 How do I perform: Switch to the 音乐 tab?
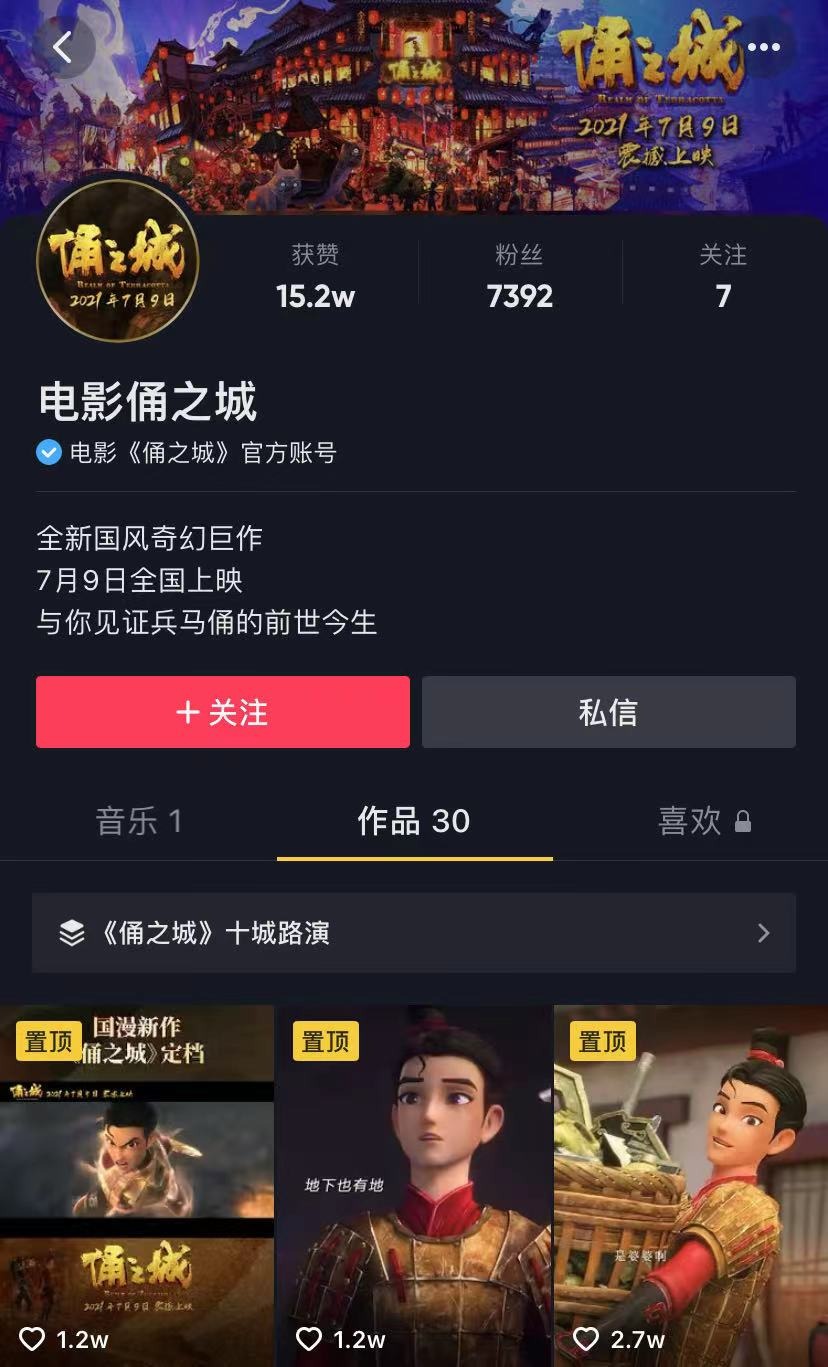pos(139,821)
